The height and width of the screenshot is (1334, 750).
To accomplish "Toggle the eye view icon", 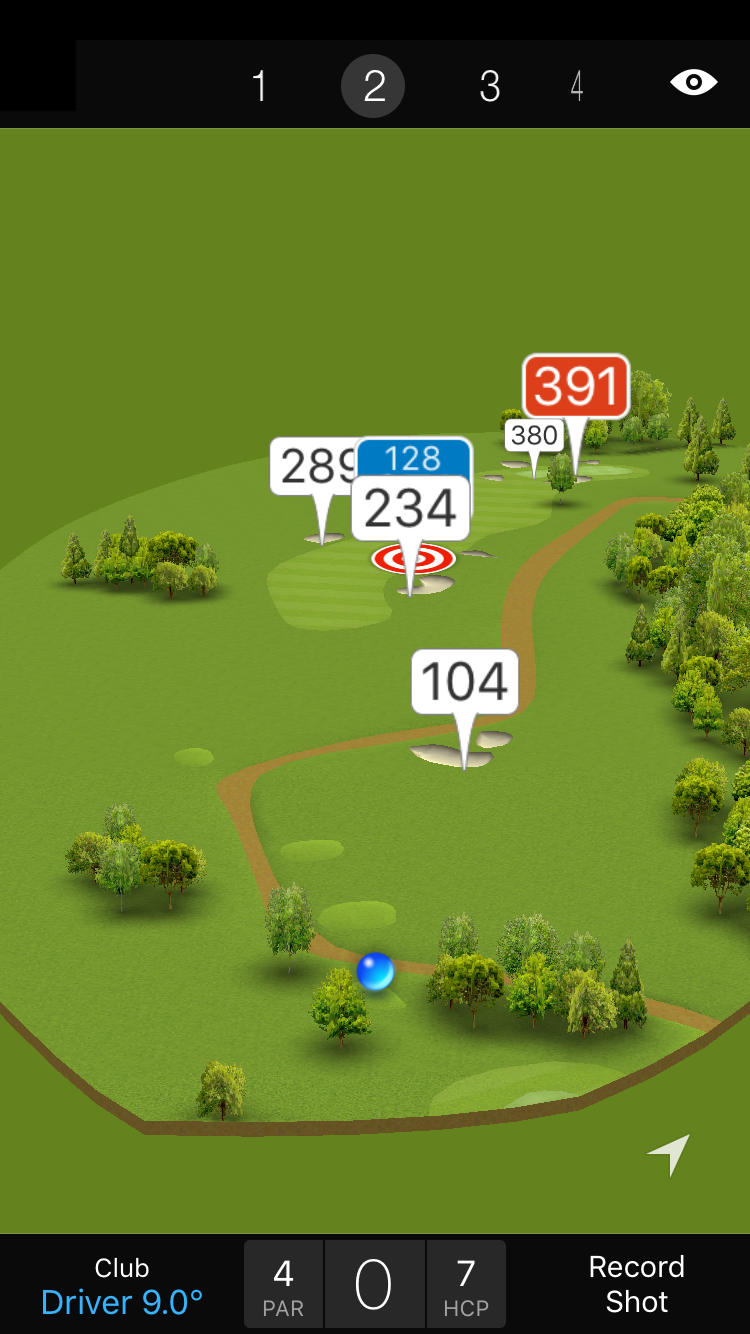I will coord(693,82).
